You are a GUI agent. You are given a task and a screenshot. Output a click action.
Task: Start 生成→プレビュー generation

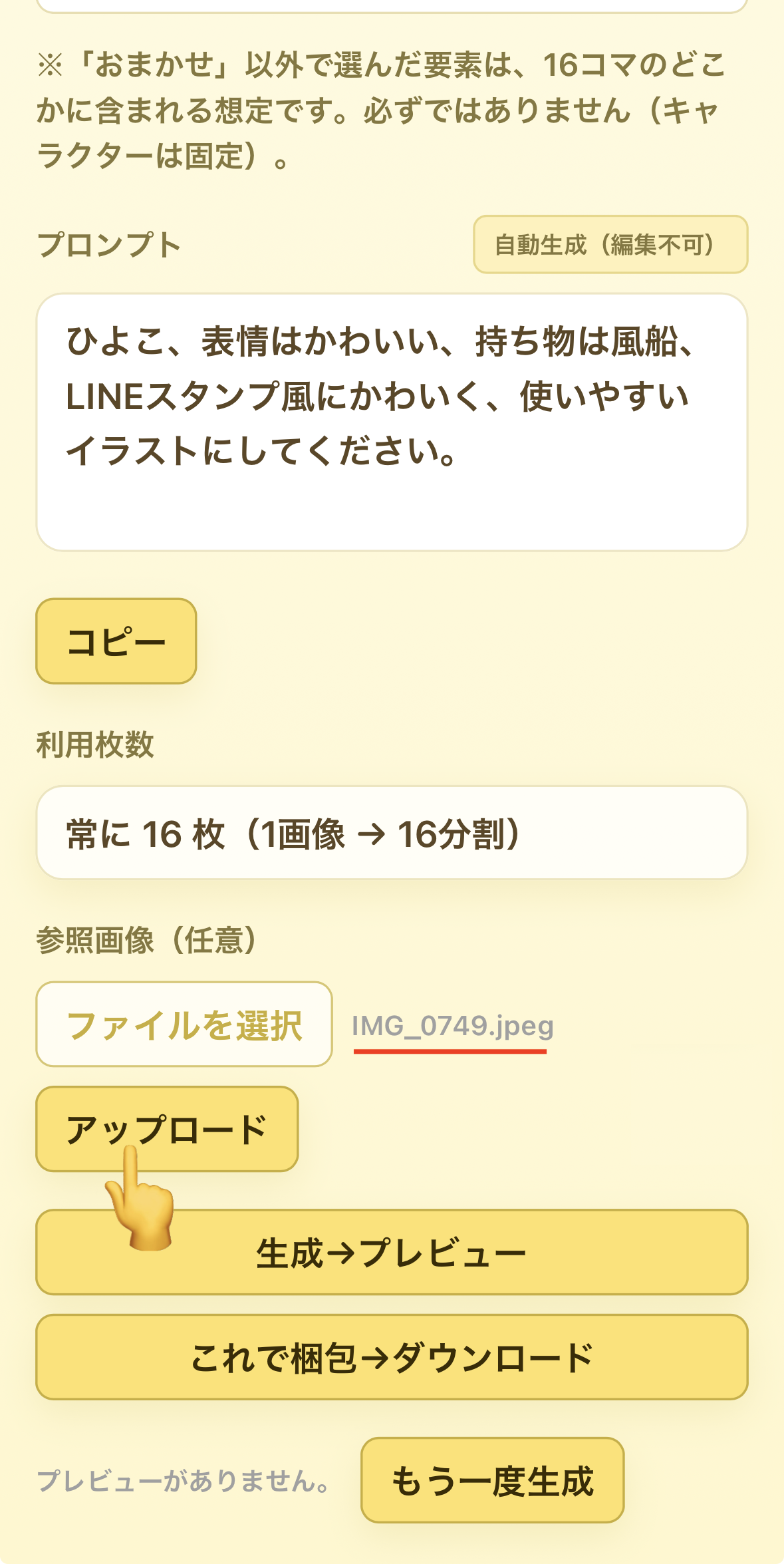[392, 1253]
